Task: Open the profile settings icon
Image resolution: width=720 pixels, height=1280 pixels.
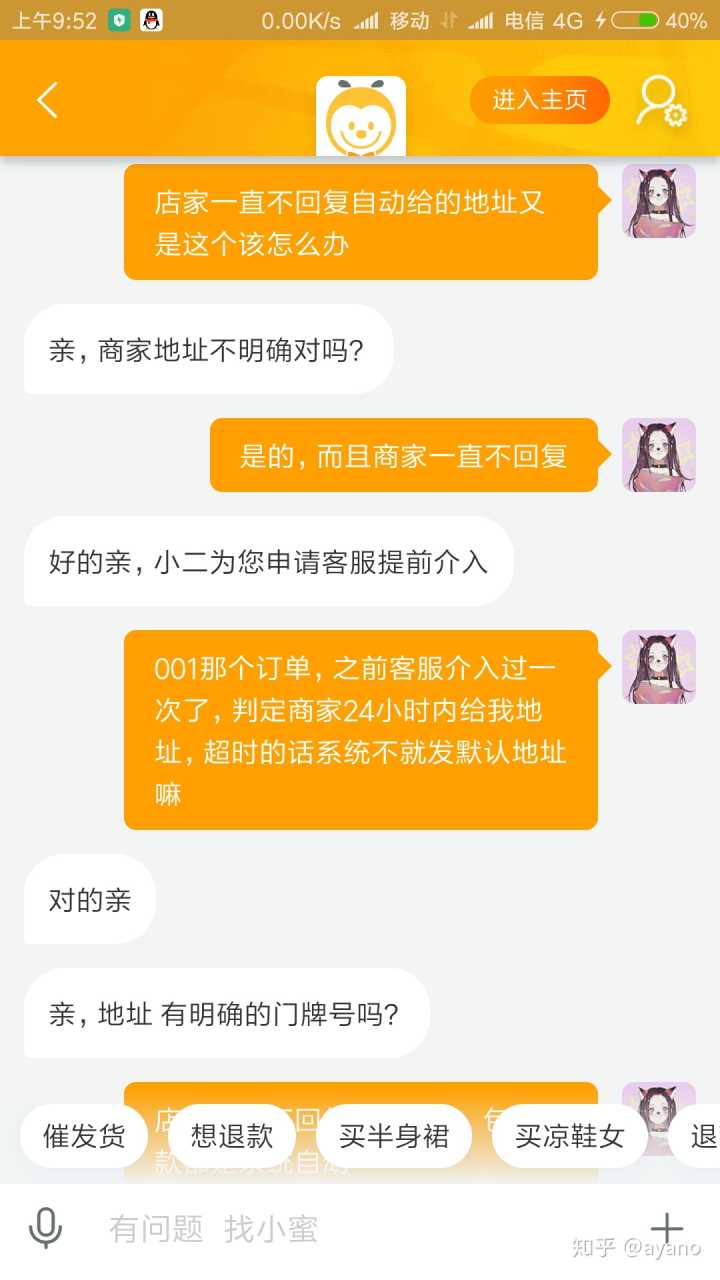Action: pos(661,101)
